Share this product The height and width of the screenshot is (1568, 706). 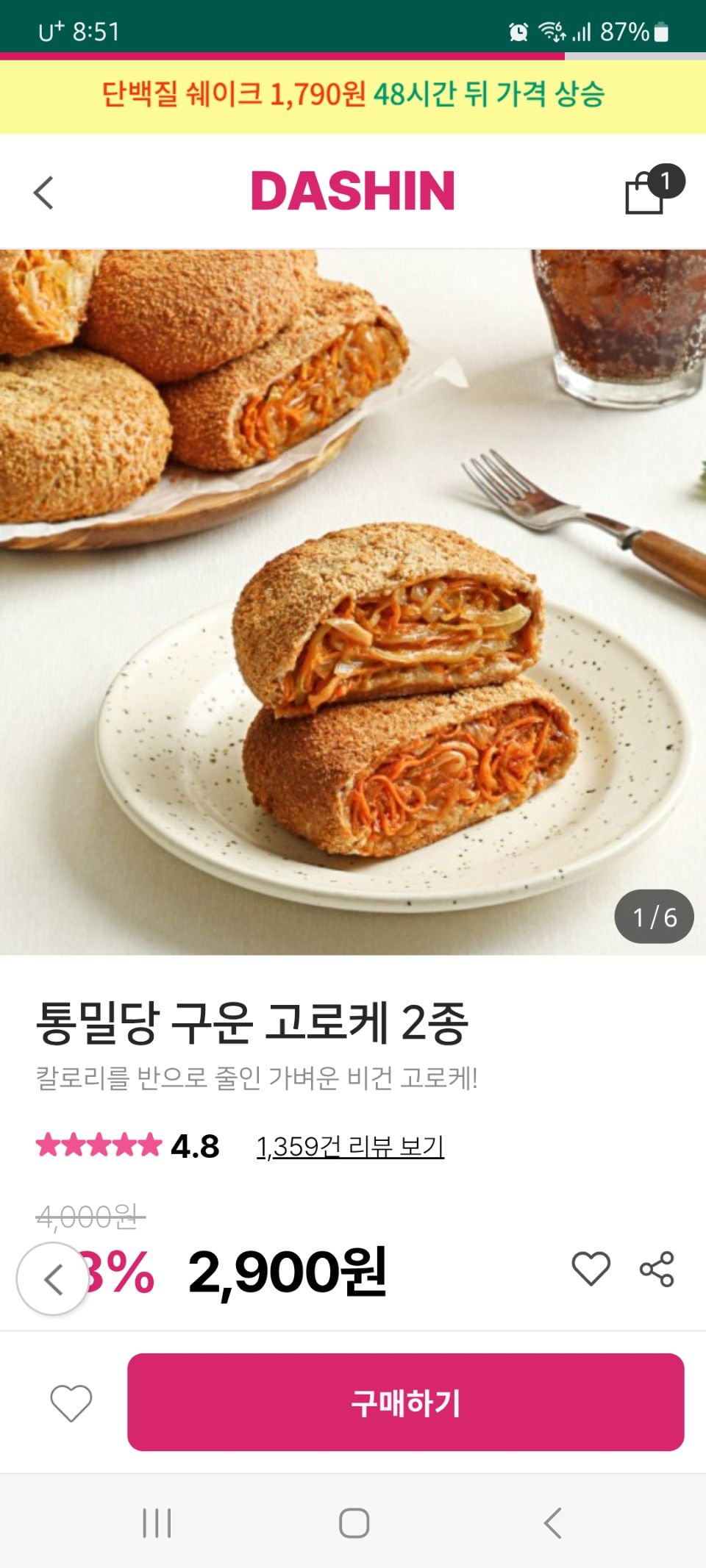pos(657,1269)
